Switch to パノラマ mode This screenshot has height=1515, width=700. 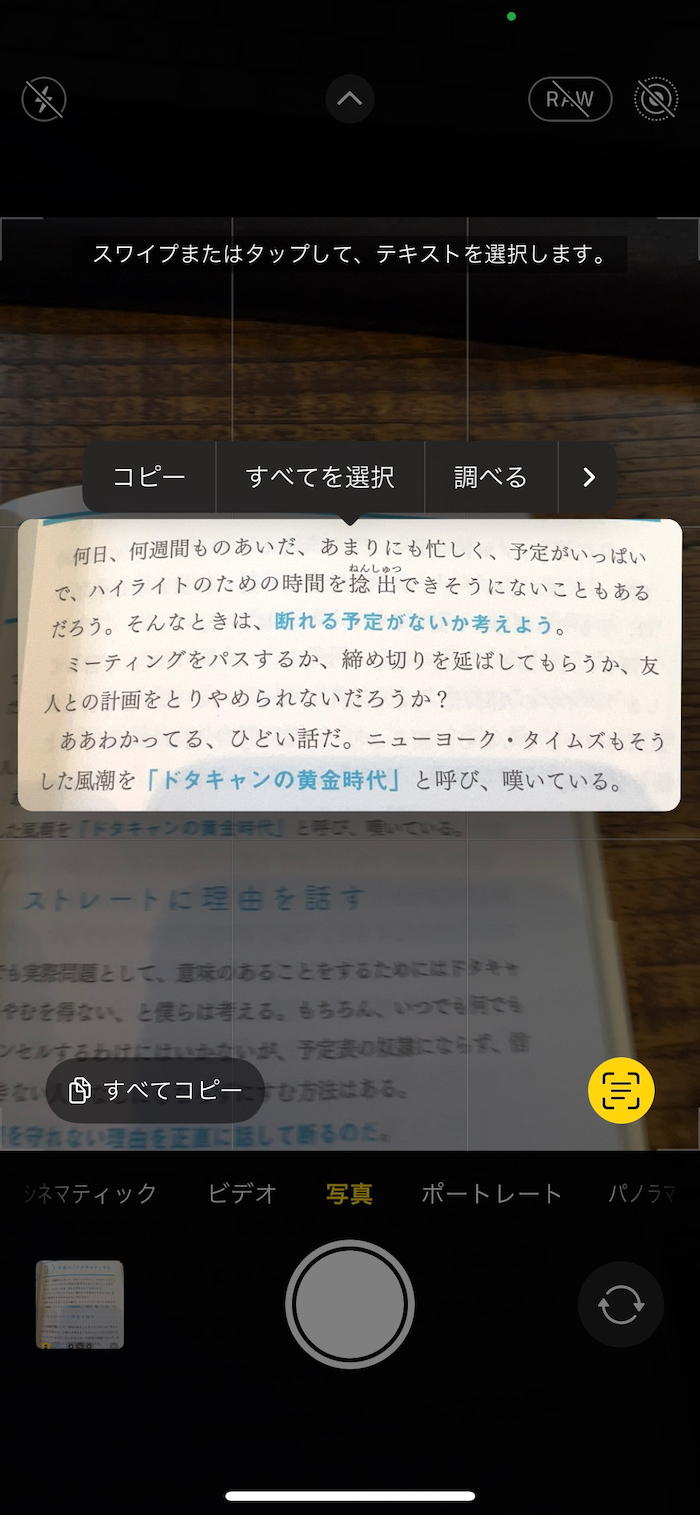point(643,1193)
